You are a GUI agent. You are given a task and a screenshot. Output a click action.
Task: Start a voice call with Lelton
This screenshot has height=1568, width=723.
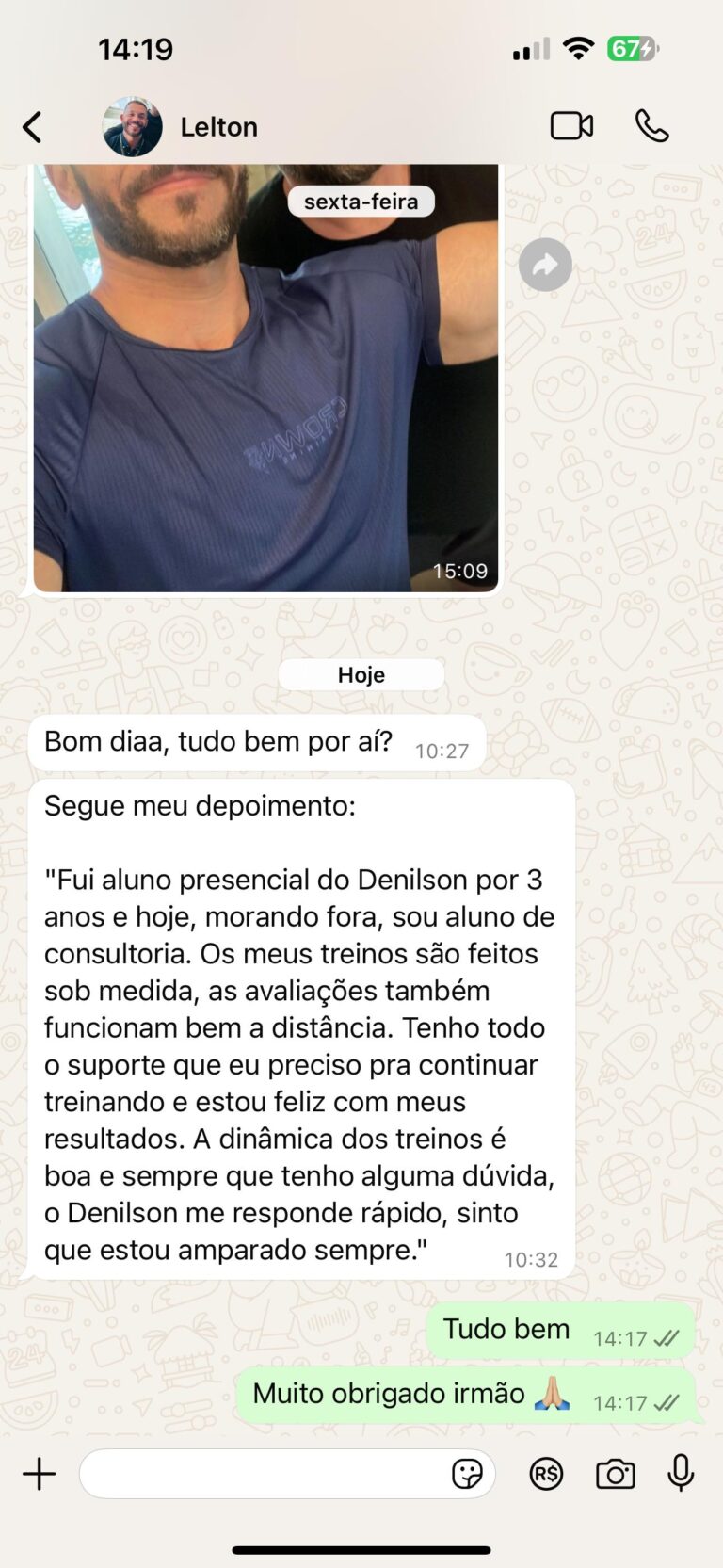651,126
